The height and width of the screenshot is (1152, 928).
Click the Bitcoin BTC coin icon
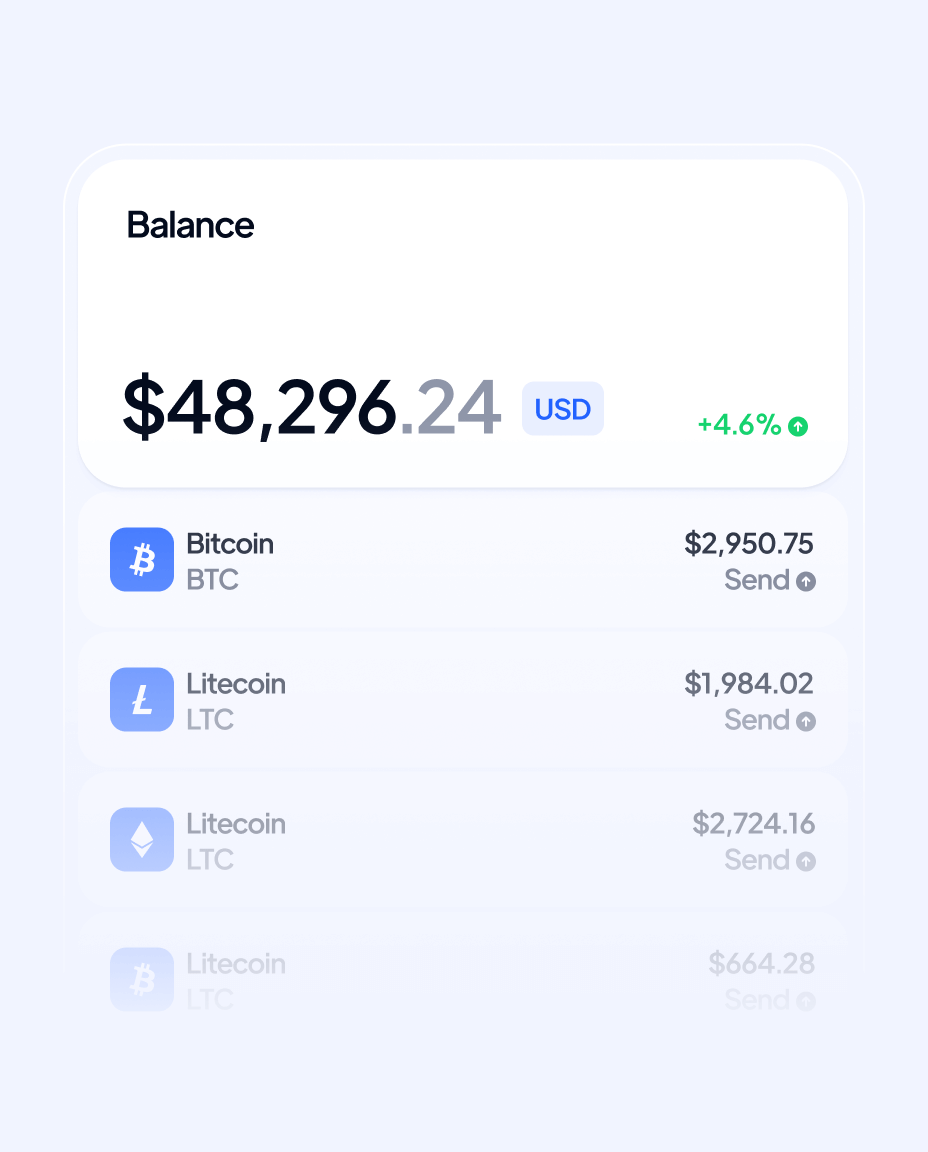coord(141,560)
